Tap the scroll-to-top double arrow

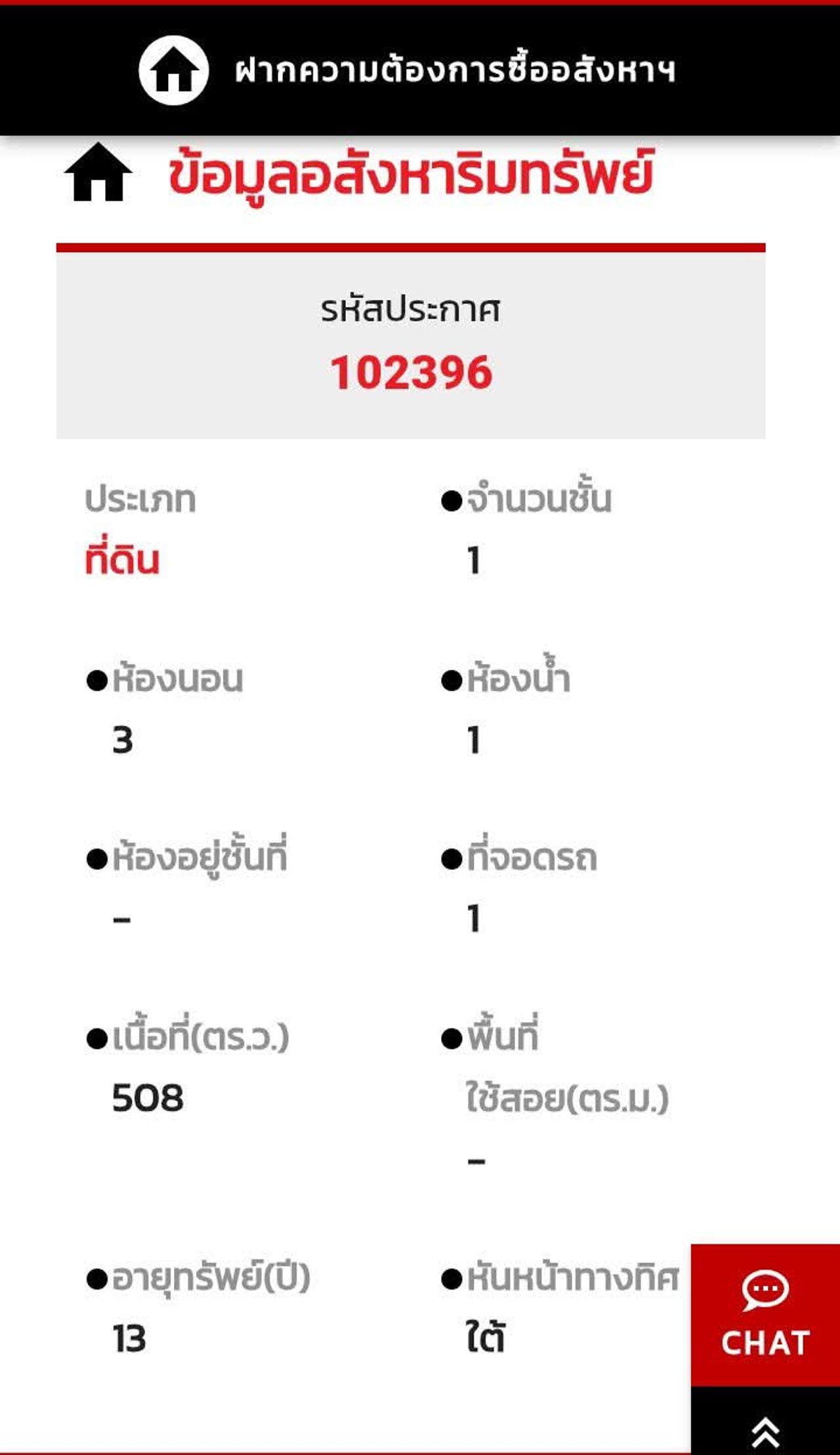tap(765, 1431)
